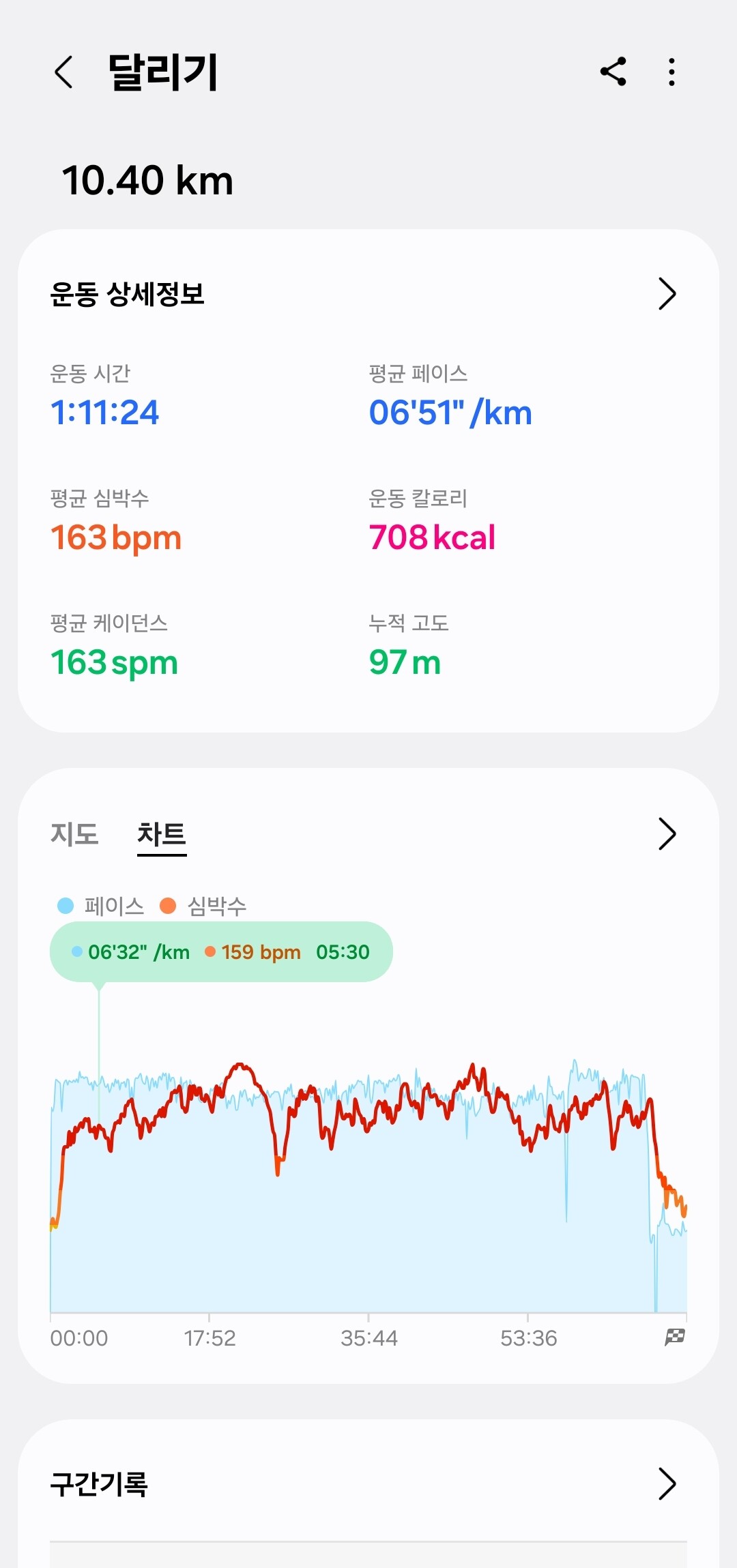Open the more options menu
Screen dimensions: 737x1568
pos(671,72)
